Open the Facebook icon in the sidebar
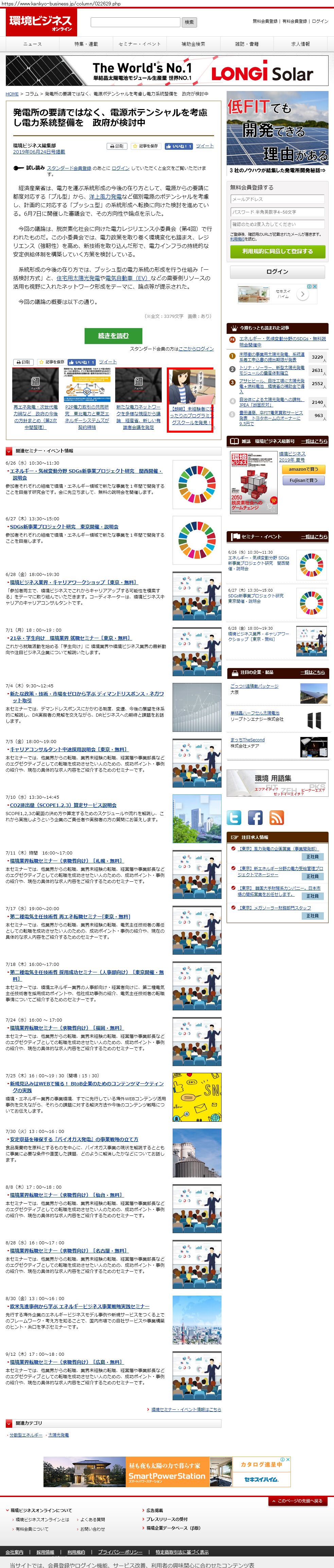334x1568 pixels. point(256,817)
